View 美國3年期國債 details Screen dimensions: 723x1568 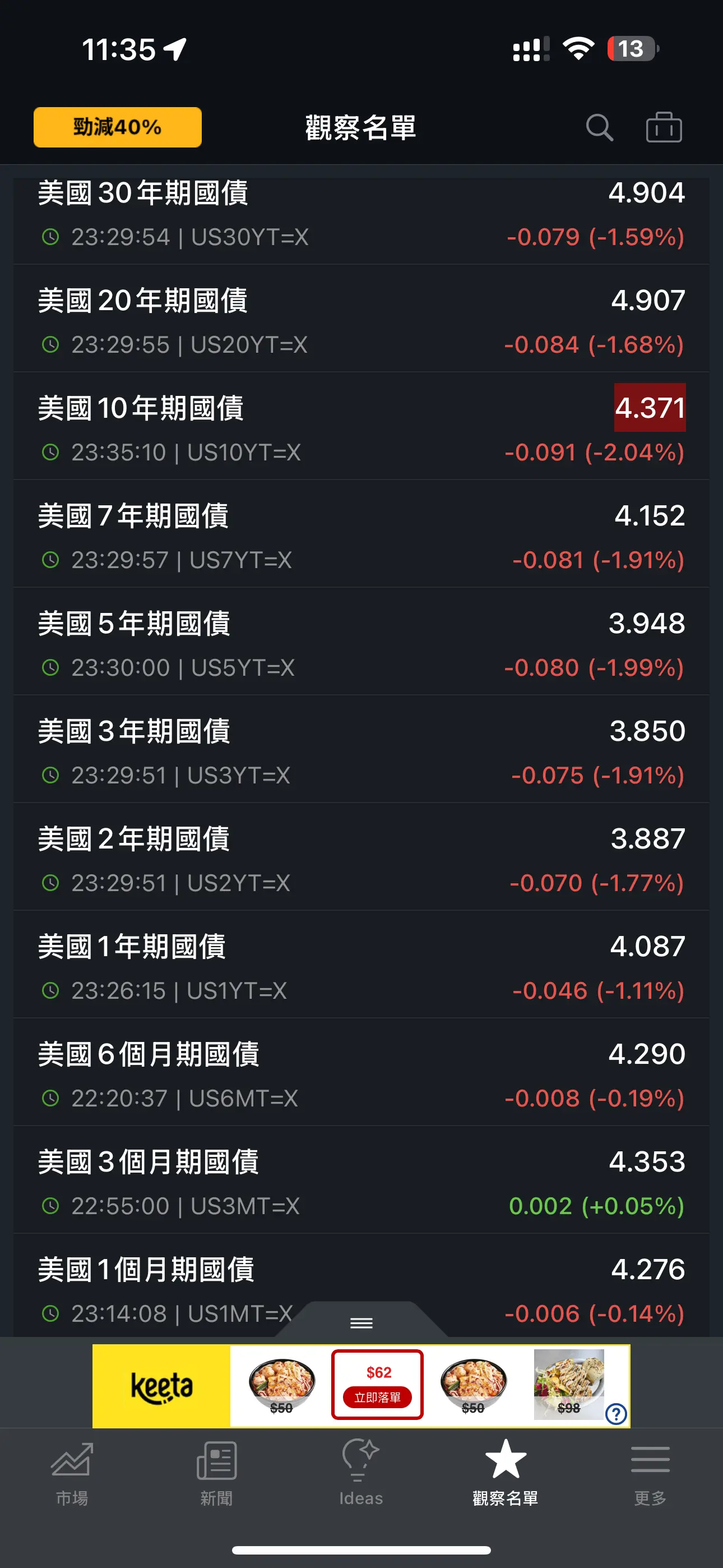(361, 749)
